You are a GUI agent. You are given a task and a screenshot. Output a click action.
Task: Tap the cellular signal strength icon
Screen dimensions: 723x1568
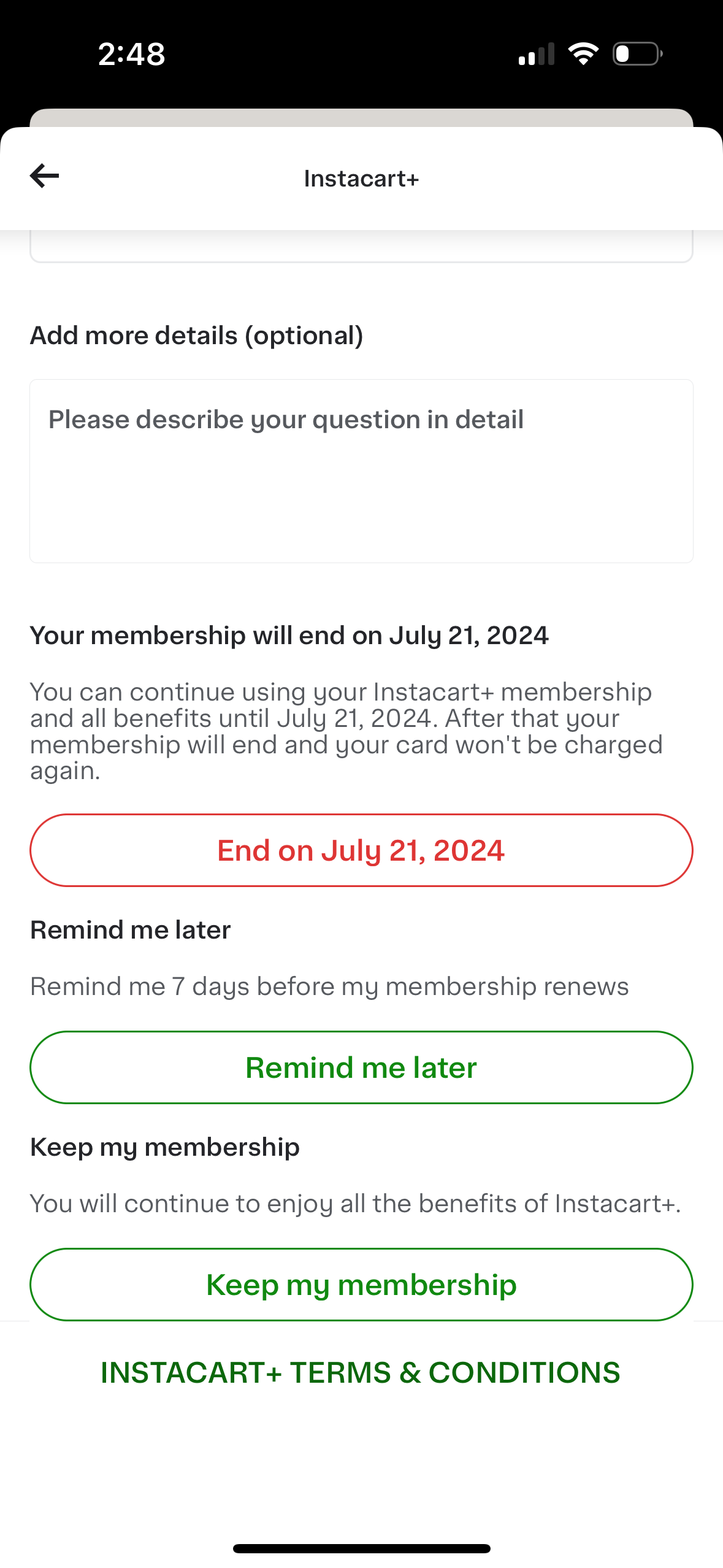(537, 54)
